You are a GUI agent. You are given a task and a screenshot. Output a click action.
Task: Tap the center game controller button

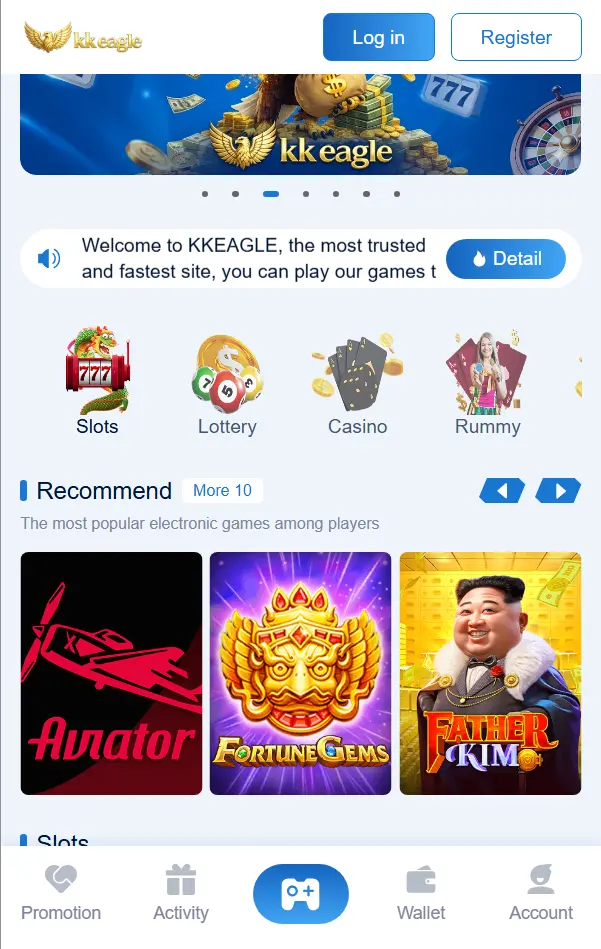pyautogui.click(x=301, y=893)
